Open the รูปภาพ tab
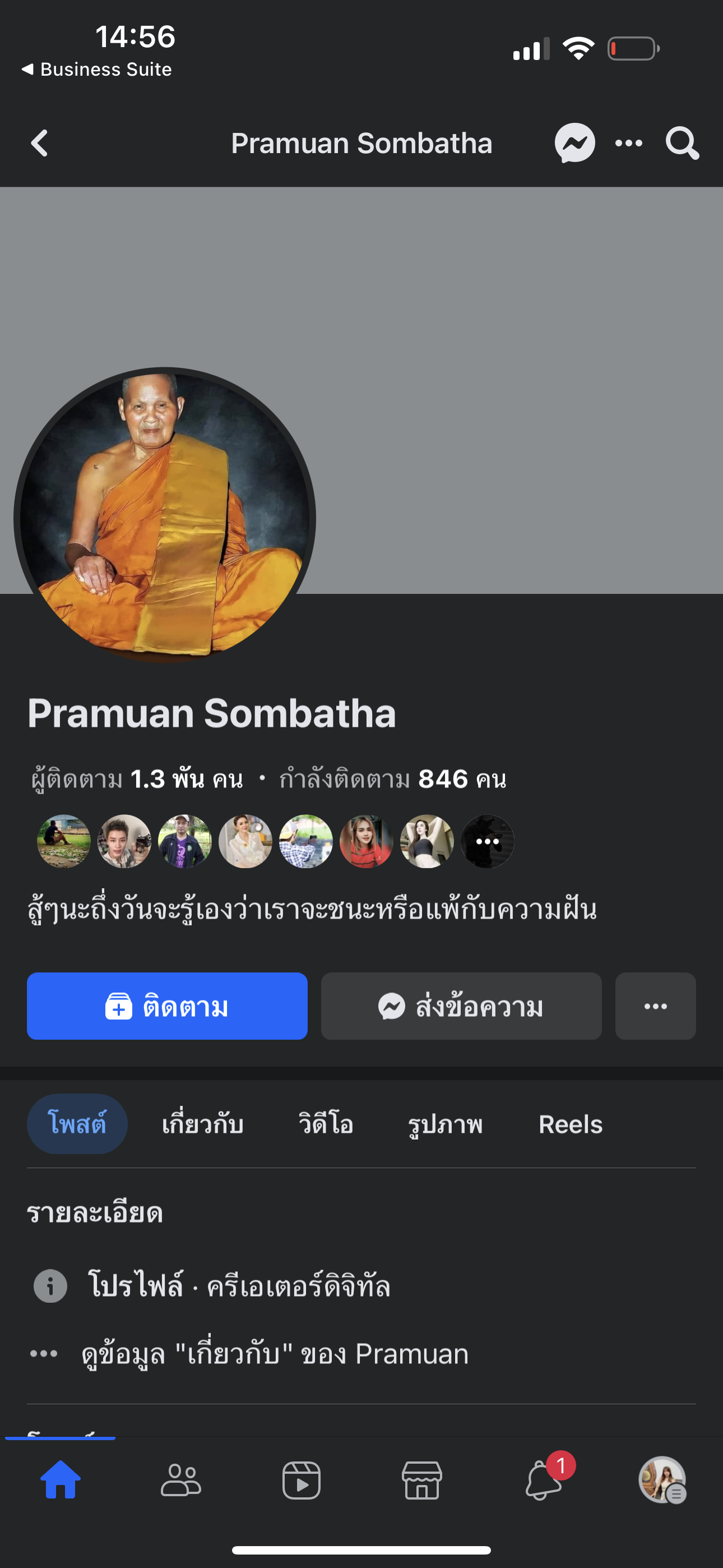The image size is (723, 1568). coord(445,1124)
